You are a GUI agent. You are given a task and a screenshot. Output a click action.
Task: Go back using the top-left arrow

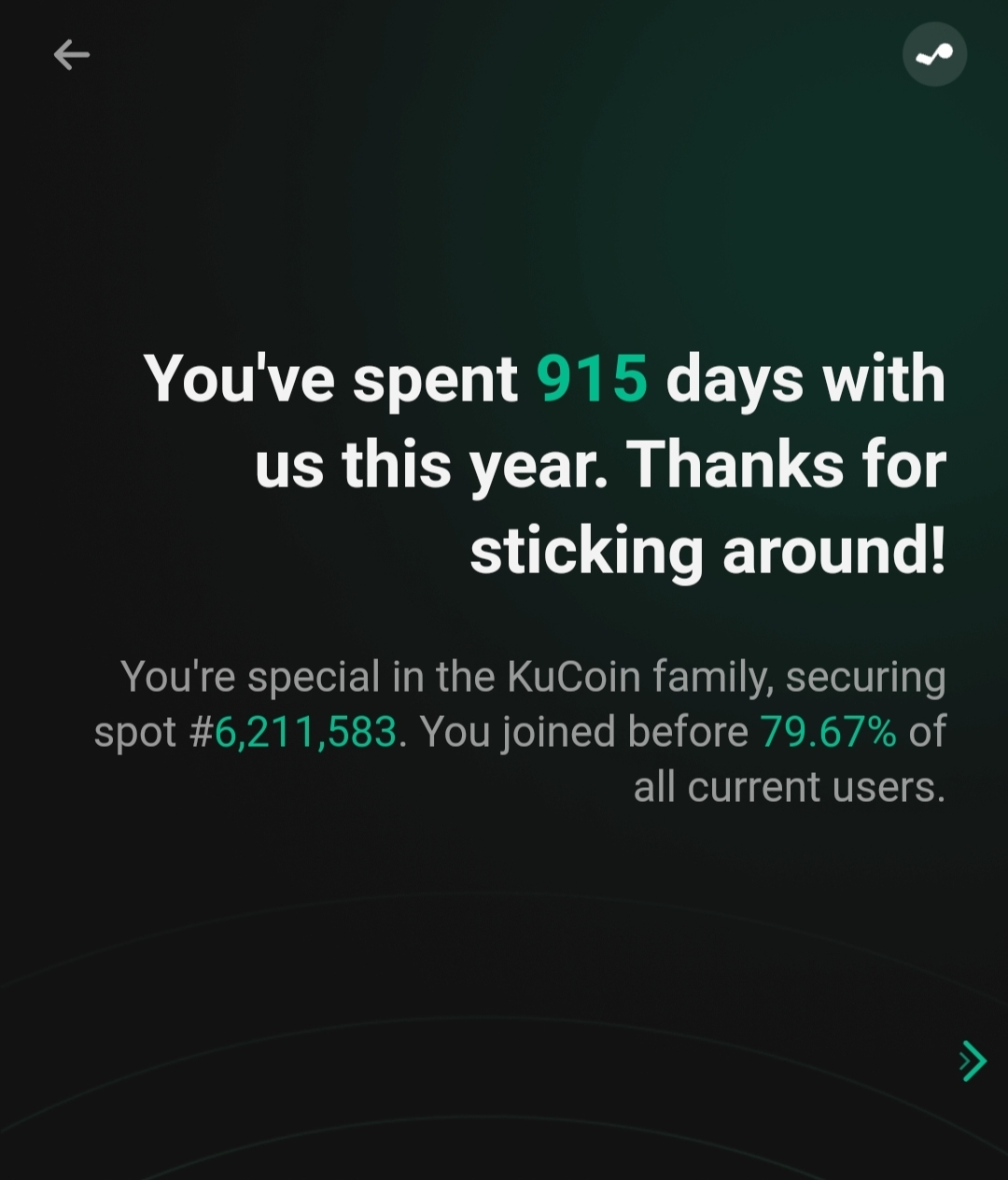72,55
